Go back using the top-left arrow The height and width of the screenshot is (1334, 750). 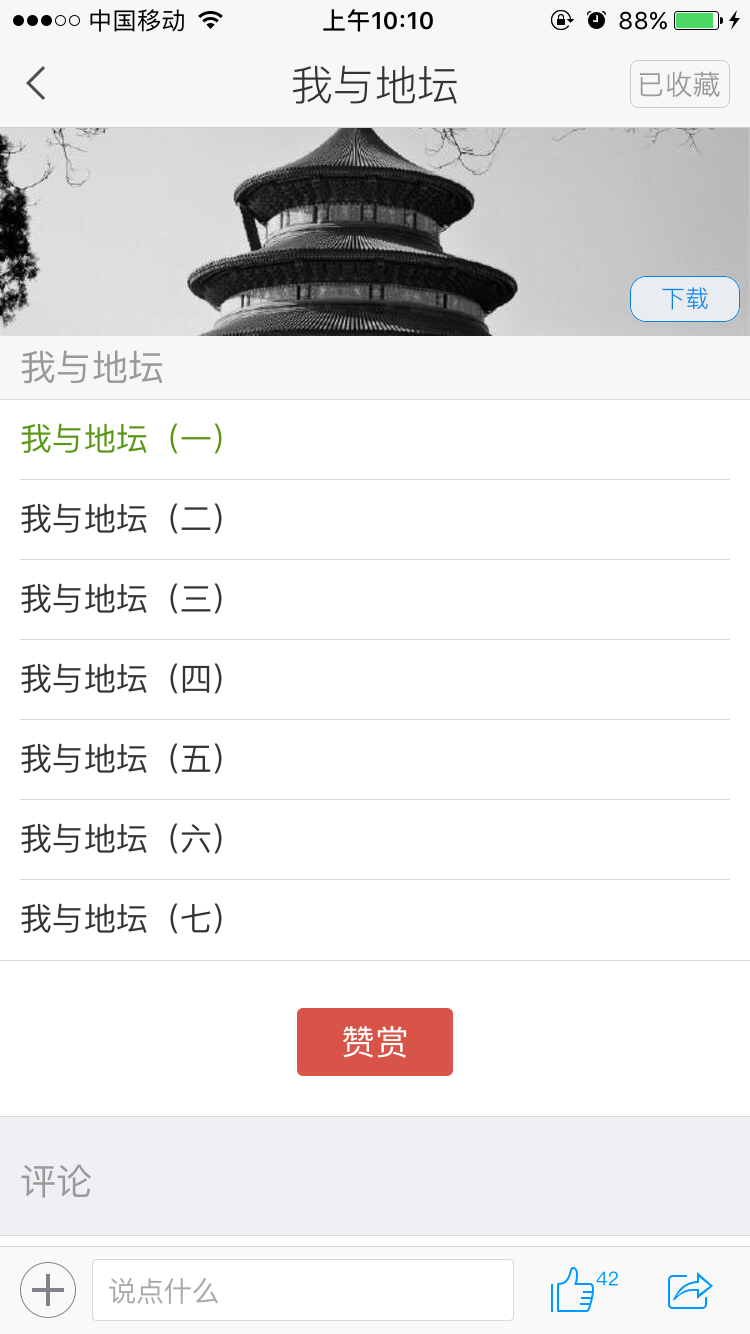(x=36, y=84)
